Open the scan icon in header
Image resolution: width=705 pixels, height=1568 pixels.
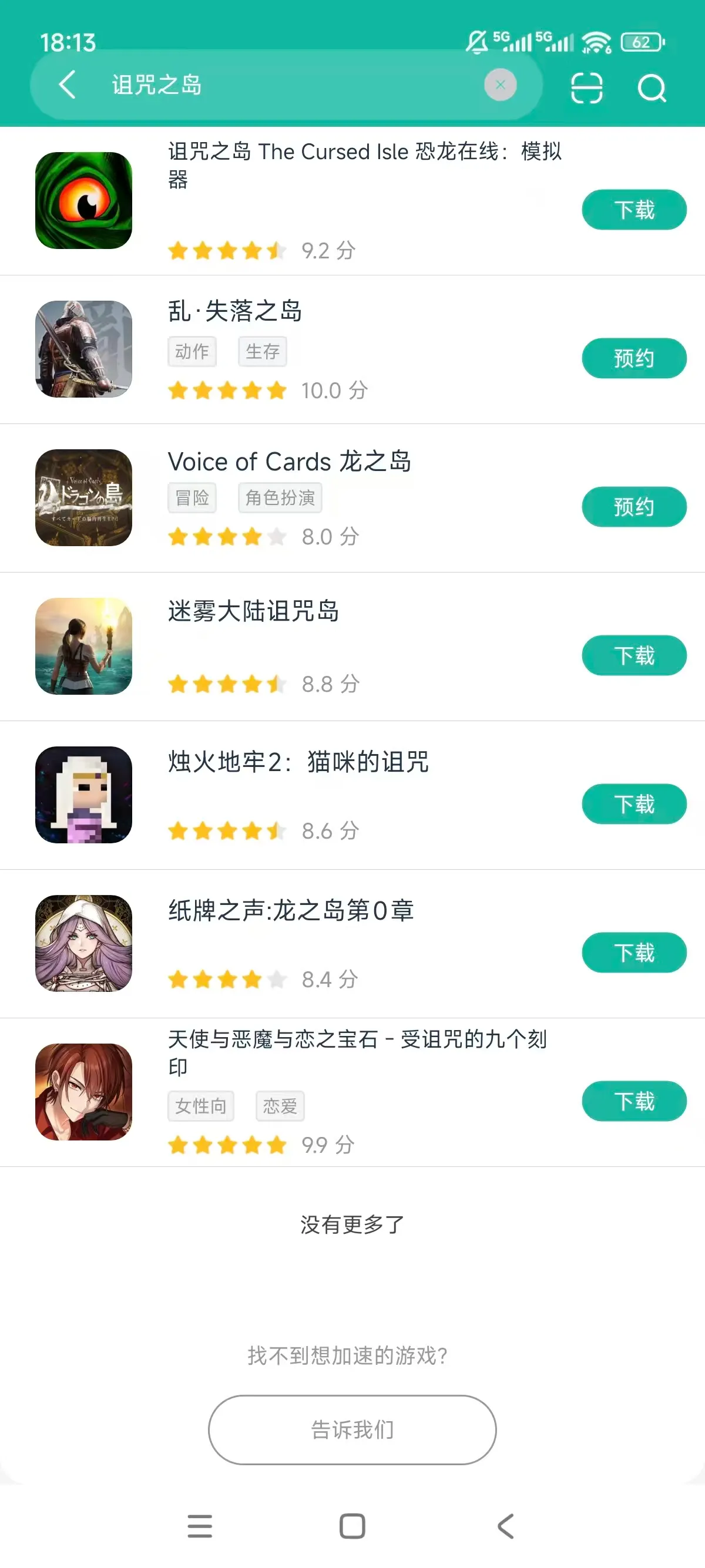pos(586,88)
